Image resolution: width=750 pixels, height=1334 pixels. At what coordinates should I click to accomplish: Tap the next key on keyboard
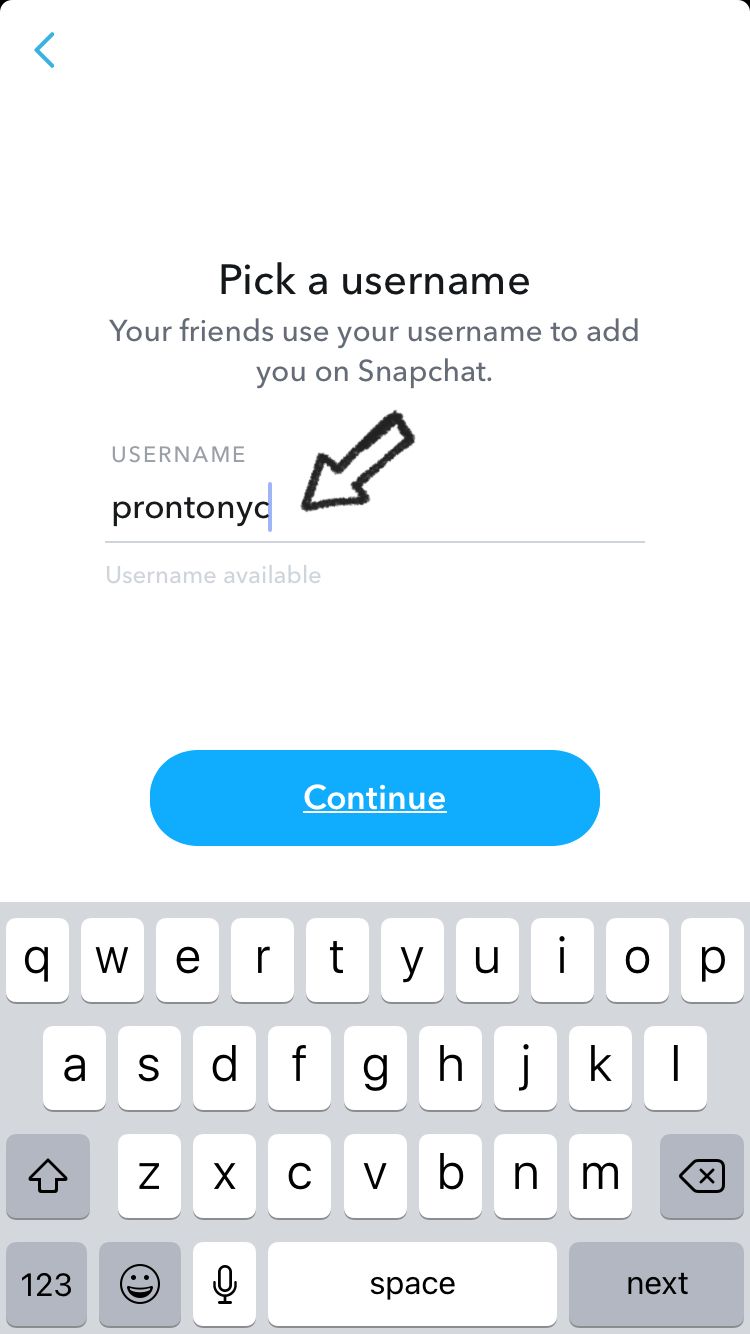657,1284
